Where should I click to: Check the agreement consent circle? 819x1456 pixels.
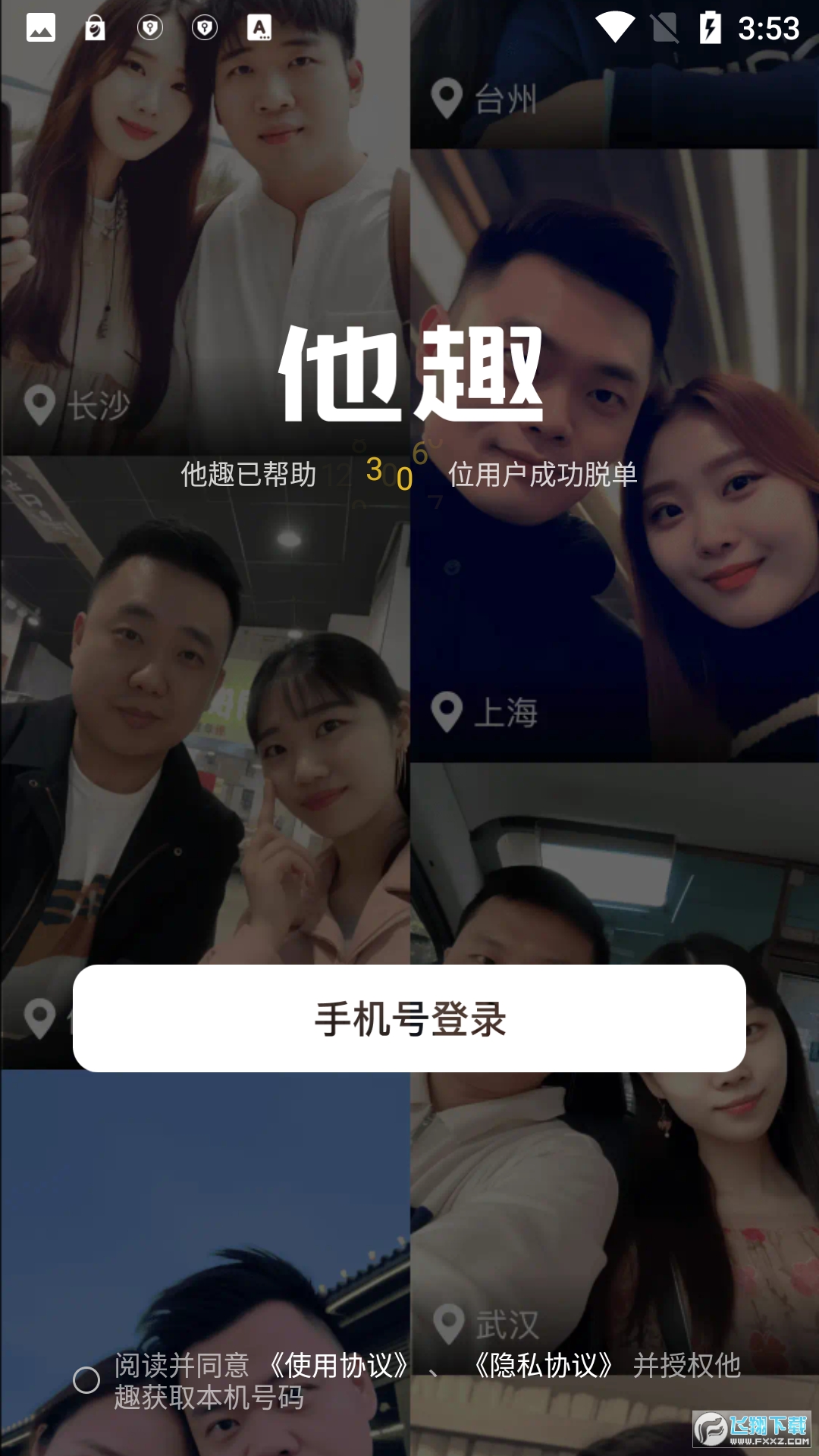[86, 1380]
